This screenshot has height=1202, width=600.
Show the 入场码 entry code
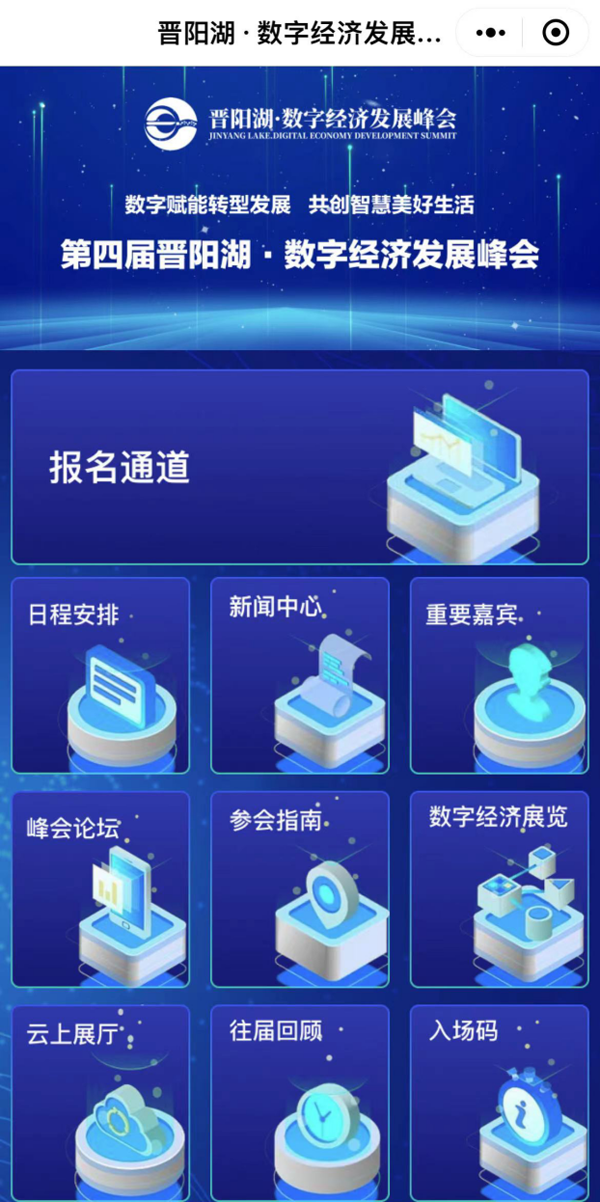498,1100
